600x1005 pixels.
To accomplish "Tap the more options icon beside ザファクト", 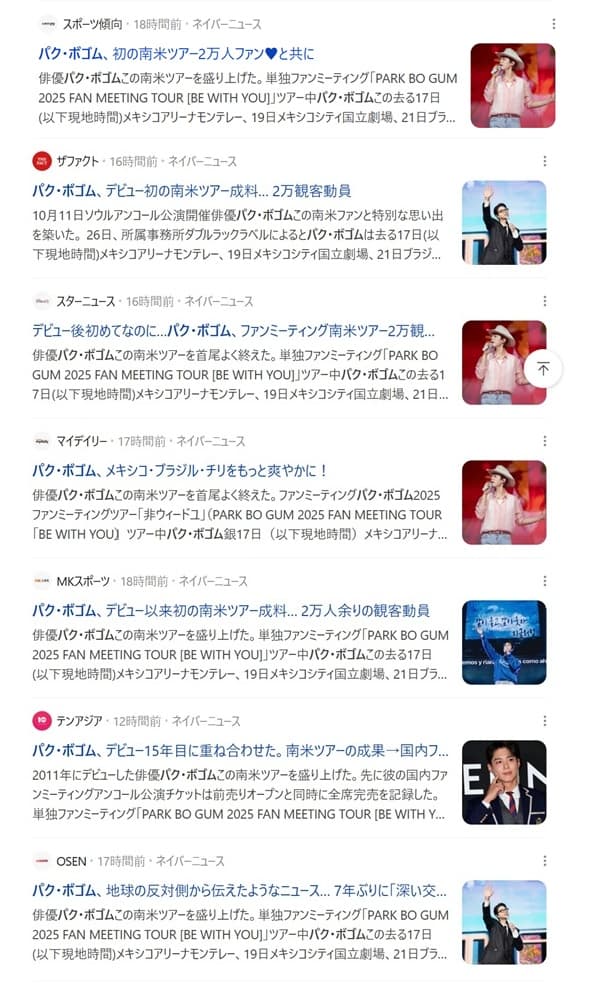I will click(545, 161).
